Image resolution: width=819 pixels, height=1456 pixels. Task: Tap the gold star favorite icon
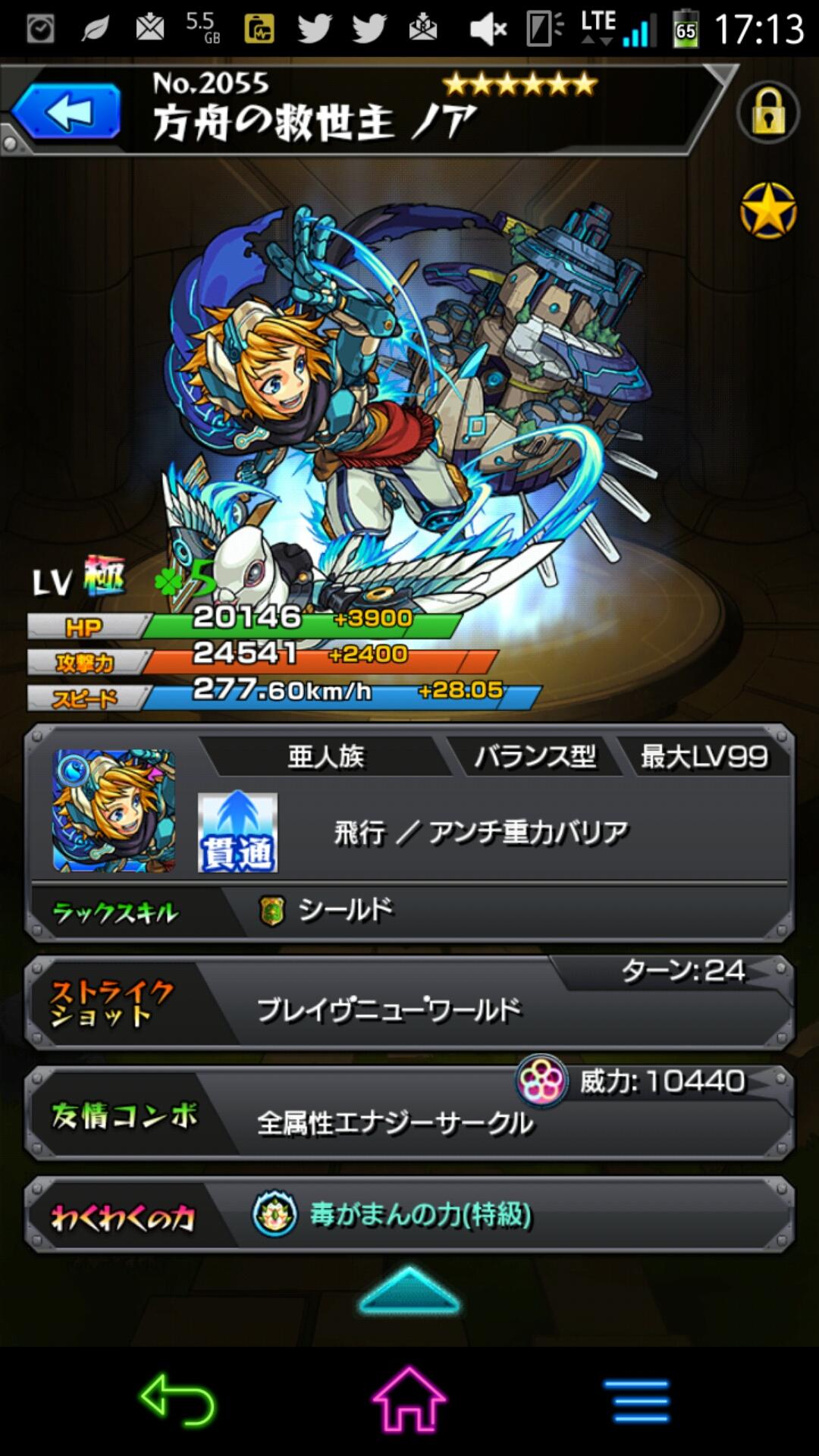click(767, 211)
